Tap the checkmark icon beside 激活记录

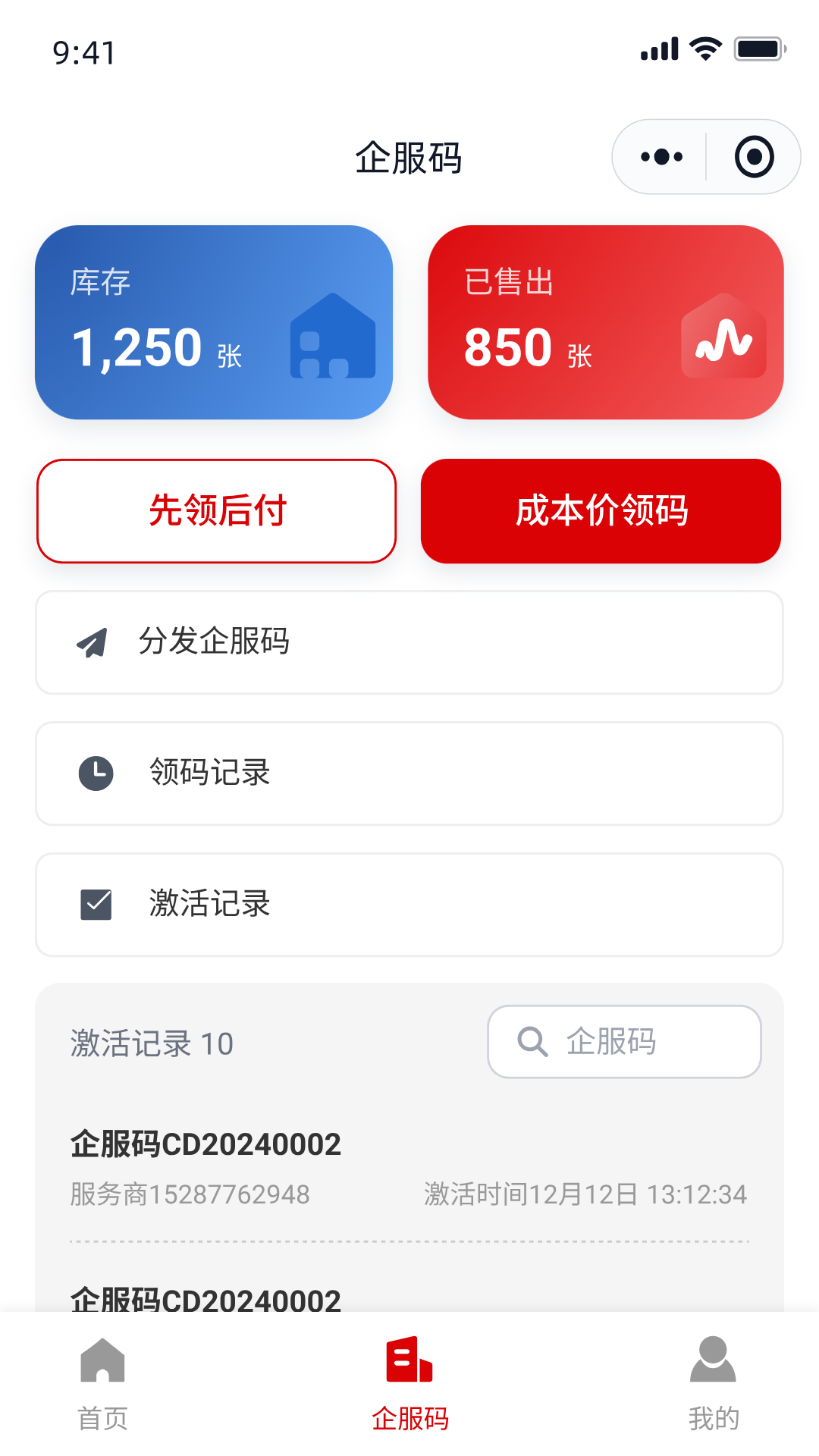point(94,904)
